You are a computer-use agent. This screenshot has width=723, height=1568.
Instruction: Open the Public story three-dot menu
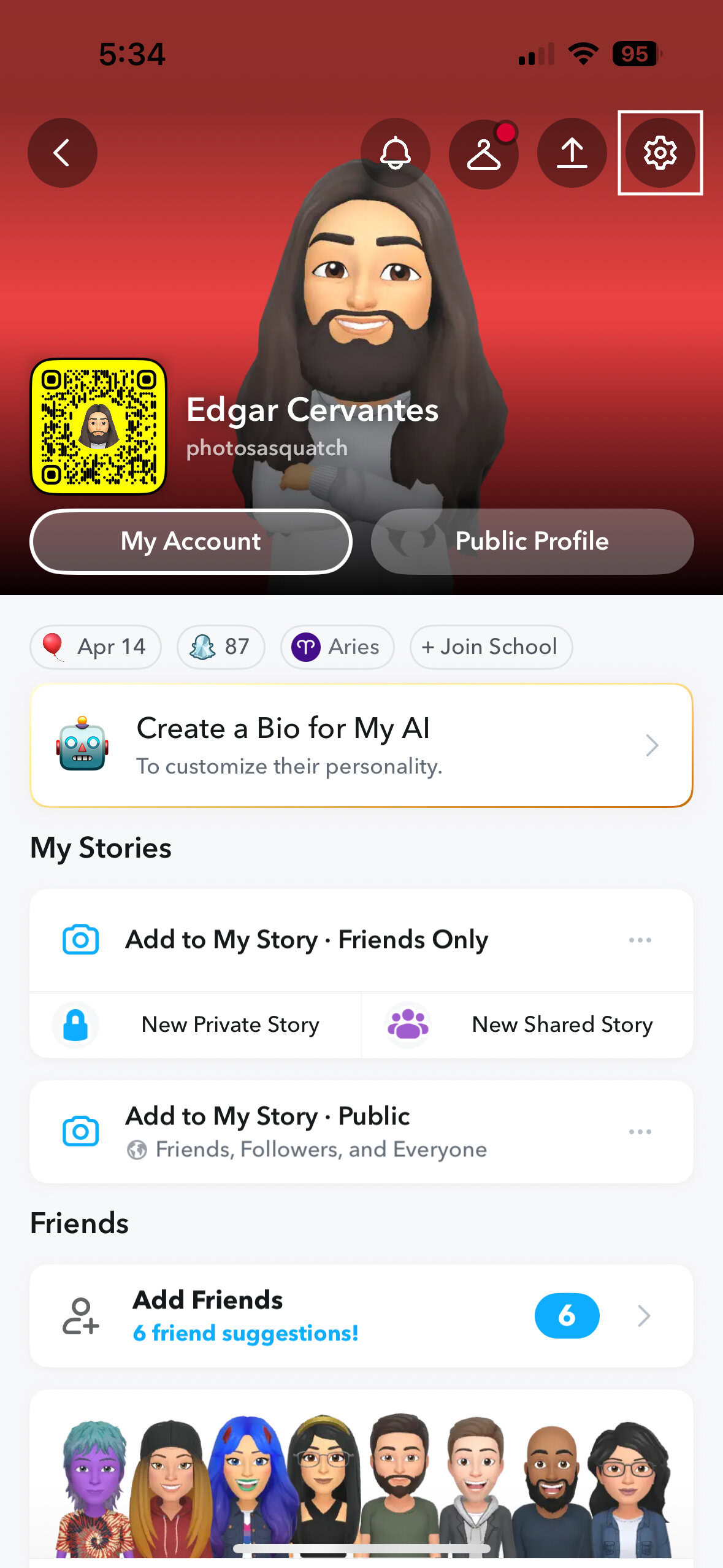(639, 1132)
